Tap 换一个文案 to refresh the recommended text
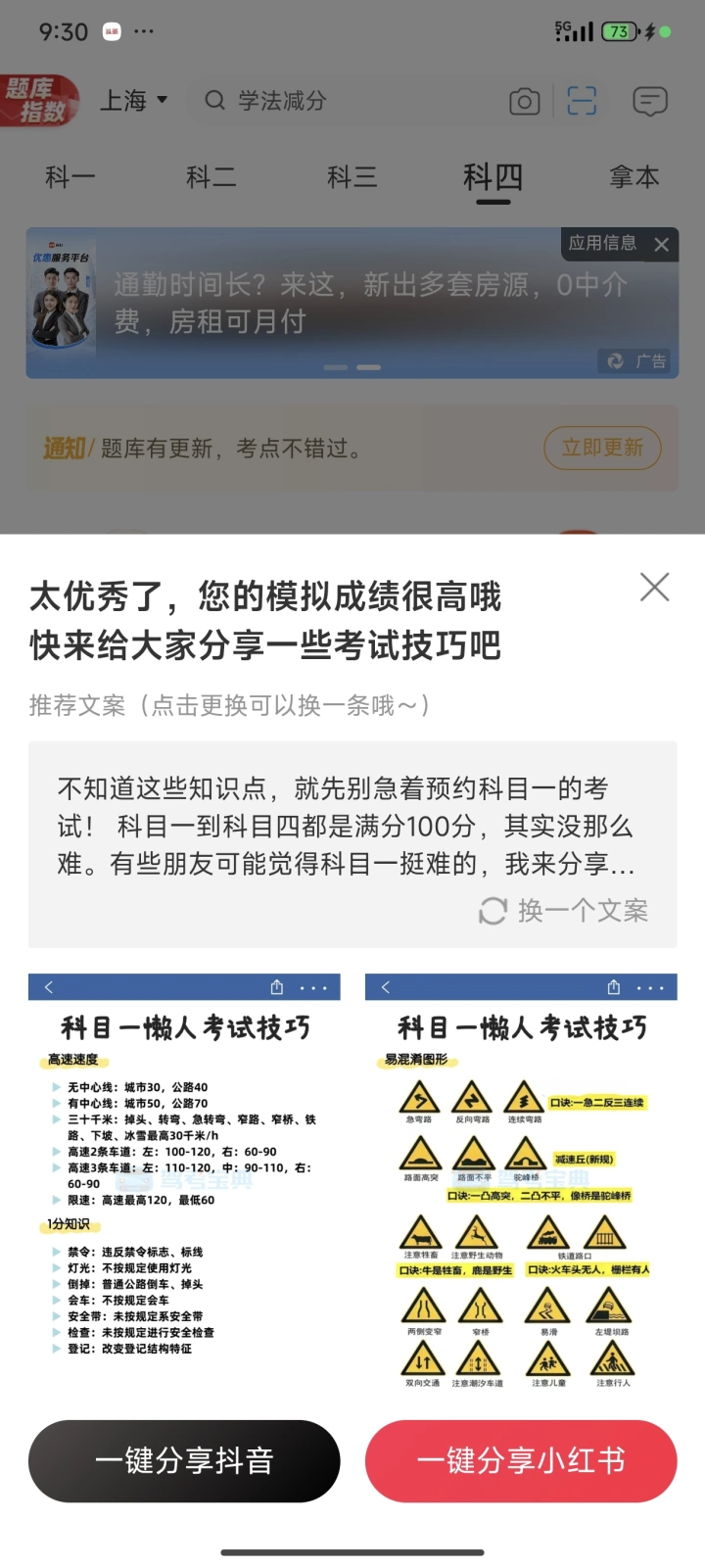This screenshot has height=1568, width=705. coord(564,911)
